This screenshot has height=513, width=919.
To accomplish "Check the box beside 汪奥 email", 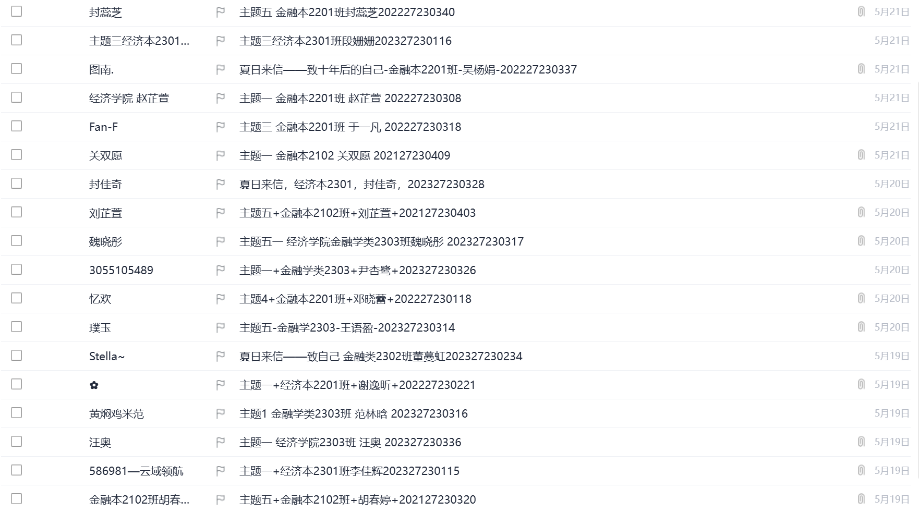I will tap(16, 442).
